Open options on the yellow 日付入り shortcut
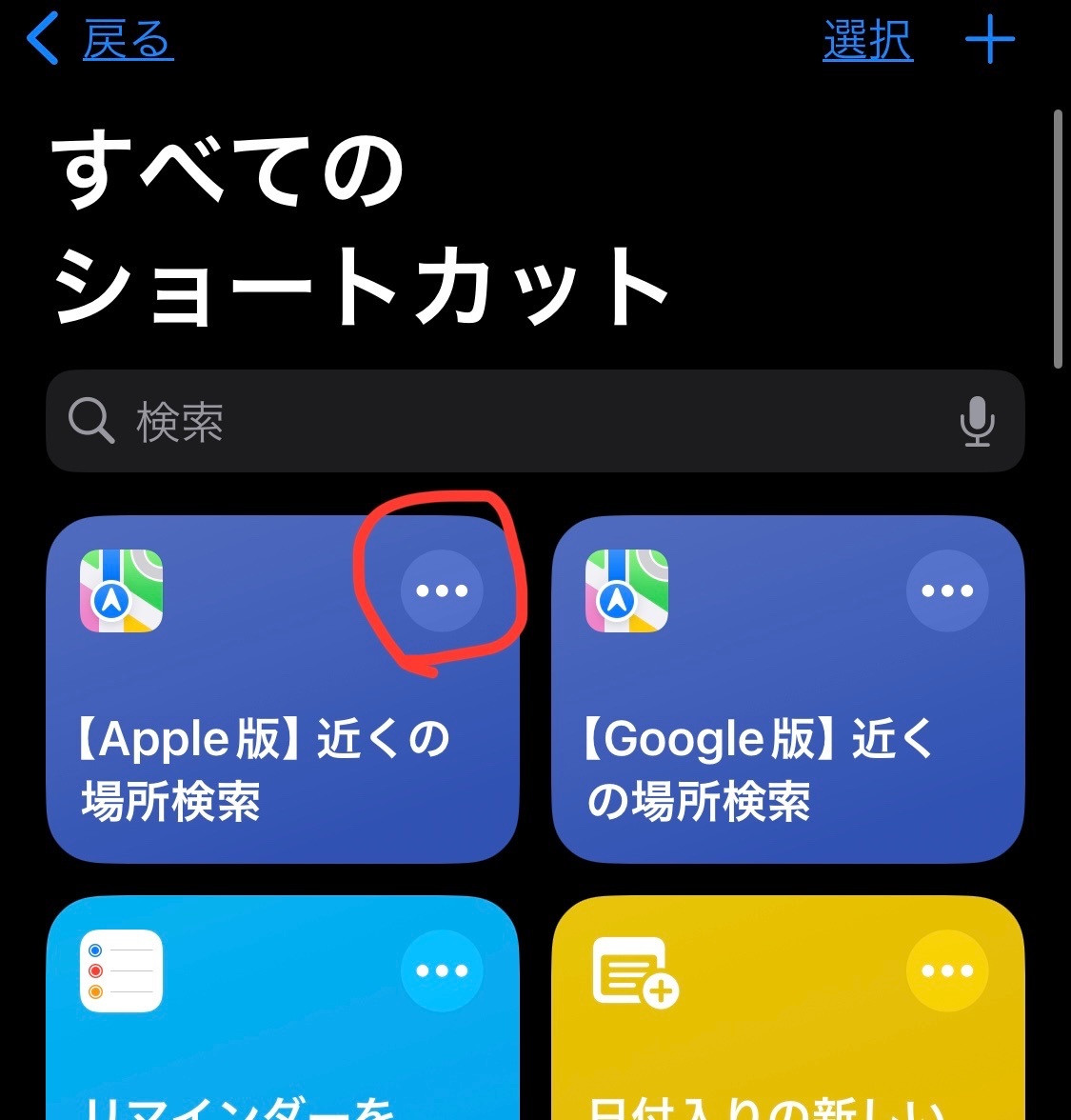1071x1120 pixels. coord(946,970)
